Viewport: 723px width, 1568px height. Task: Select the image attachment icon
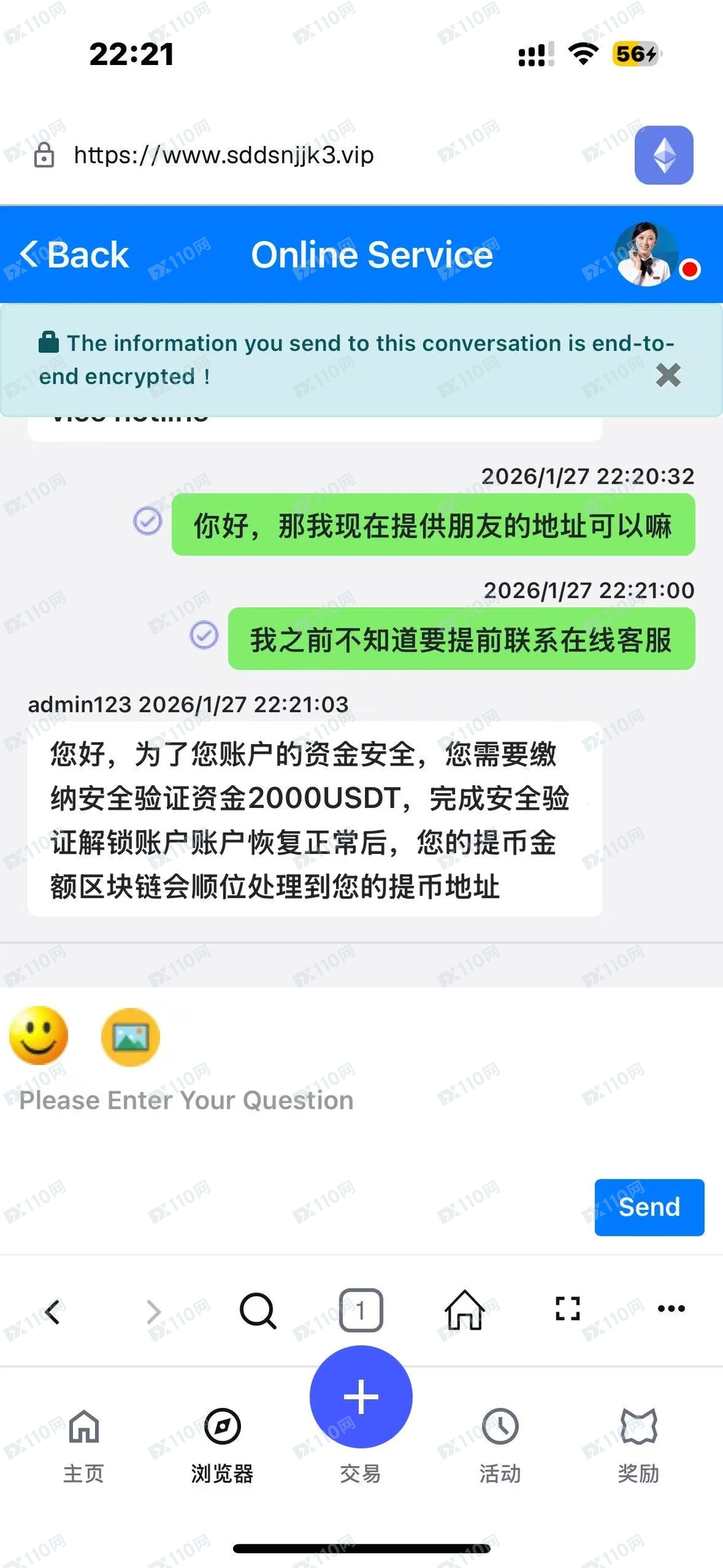click(130, 1036)
